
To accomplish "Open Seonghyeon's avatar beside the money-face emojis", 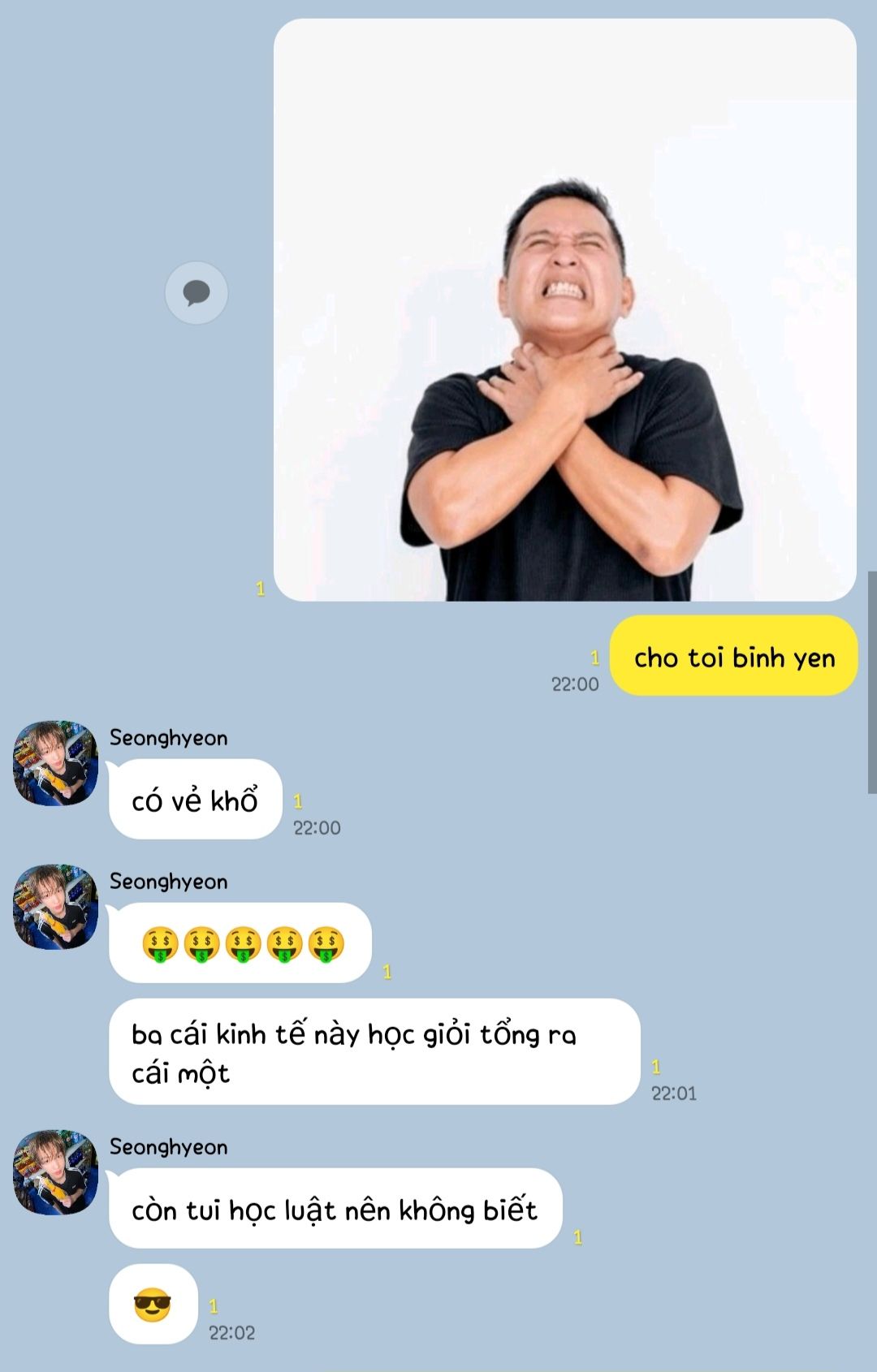I will (x=55, y=907).
